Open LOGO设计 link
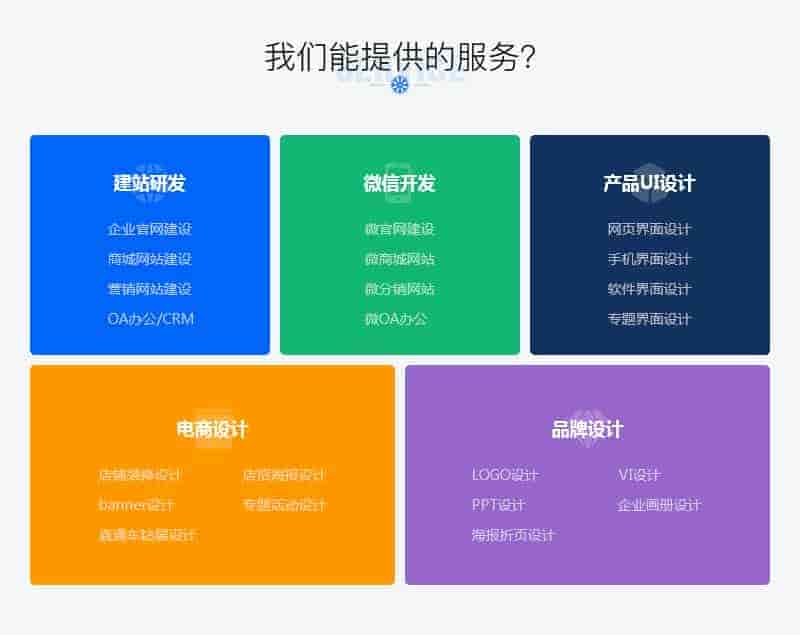Viewport: 800px width, 635px height. [505, 475]
